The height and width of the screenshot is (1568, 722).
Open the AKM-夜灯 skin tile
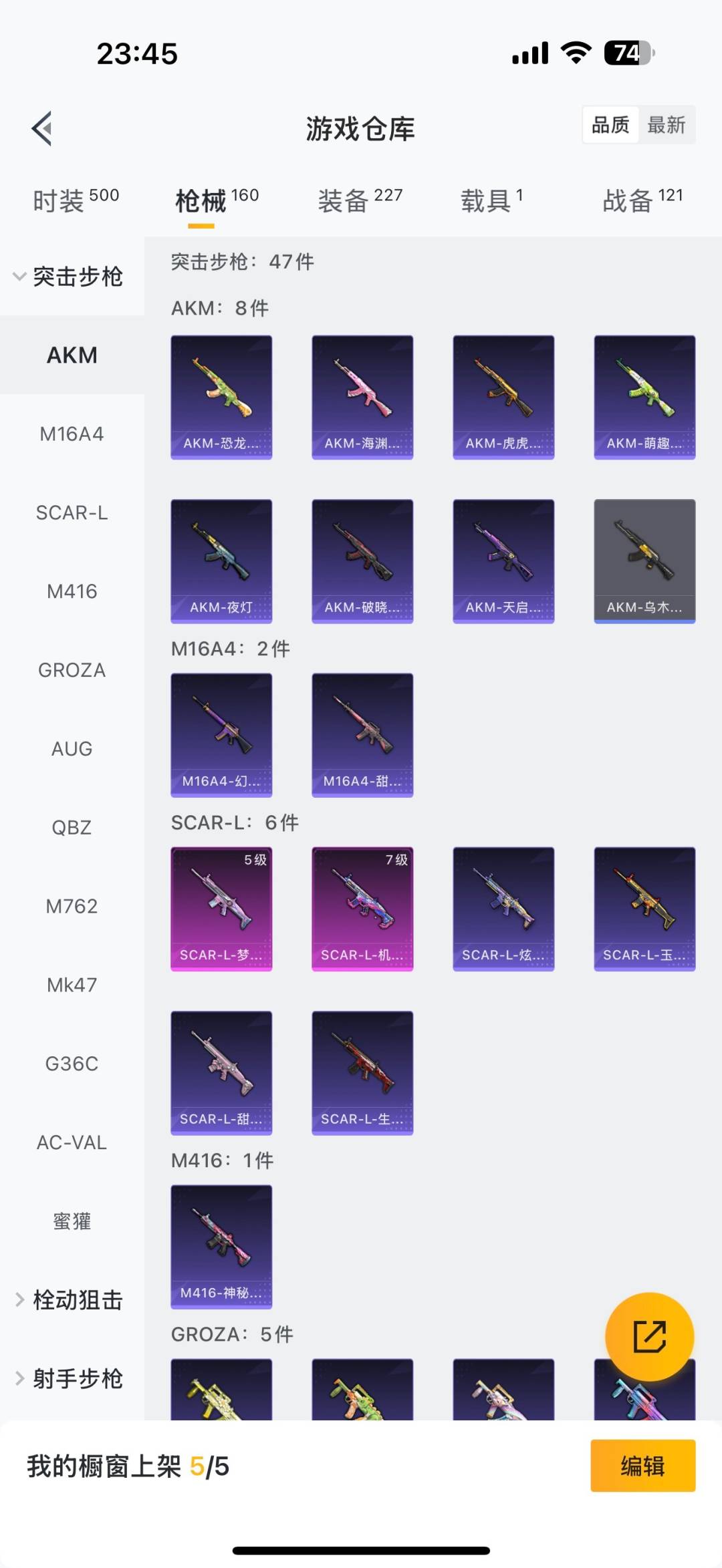[221, 561]
